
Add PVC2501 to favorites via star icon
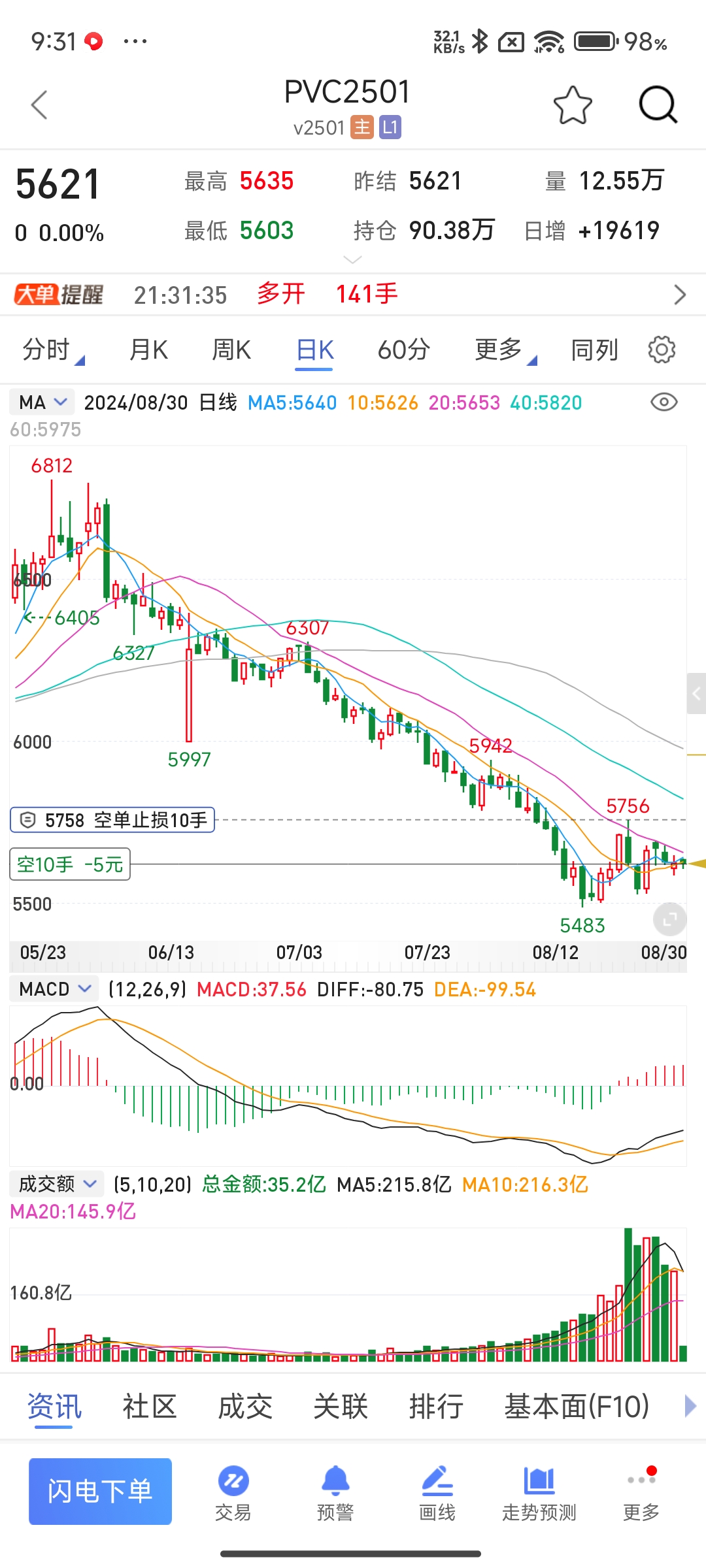coord(571,105)
